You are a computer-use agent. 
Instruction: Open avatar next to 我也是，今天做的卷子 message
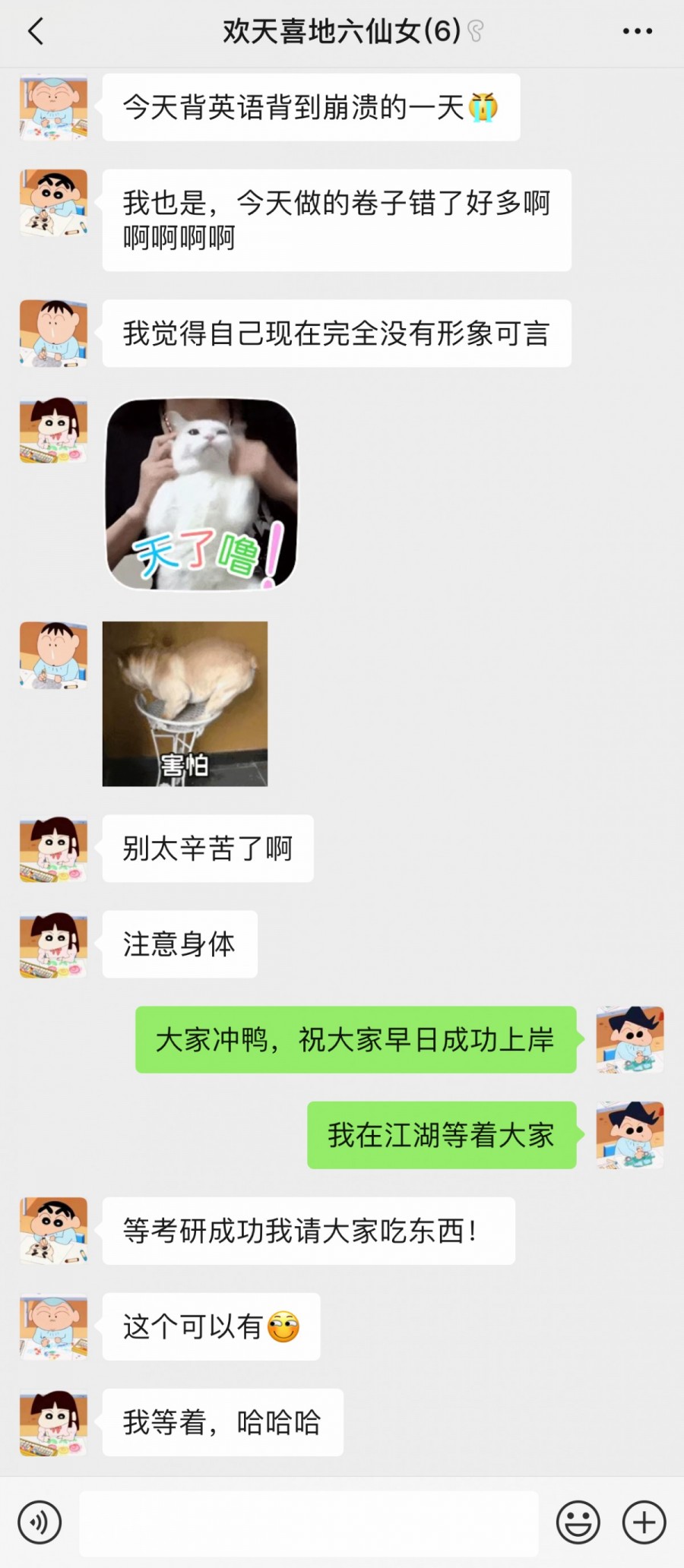[x=53, y=203]
